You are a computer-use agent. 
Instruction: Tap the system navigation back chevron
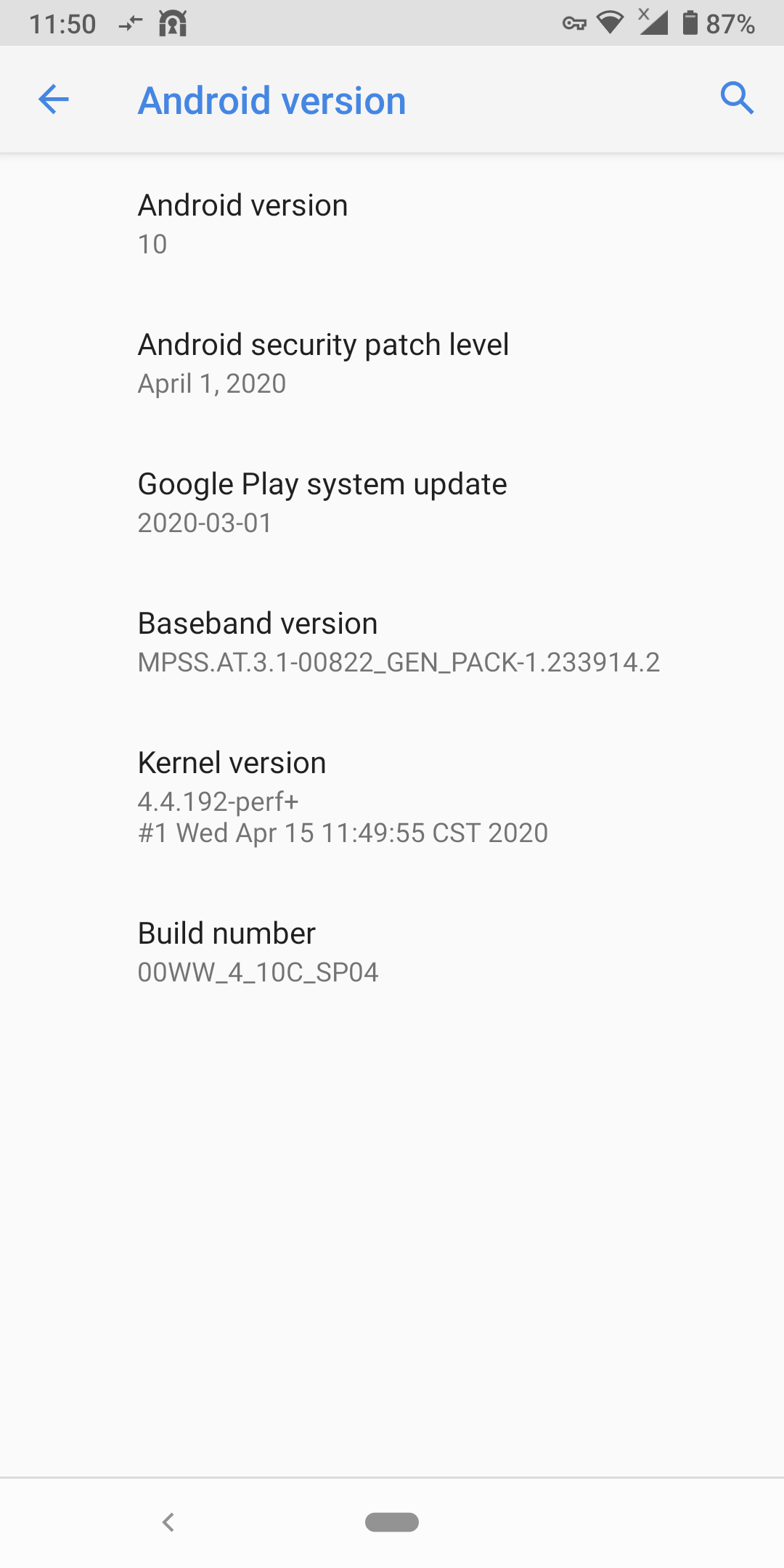pos(168,1522)
